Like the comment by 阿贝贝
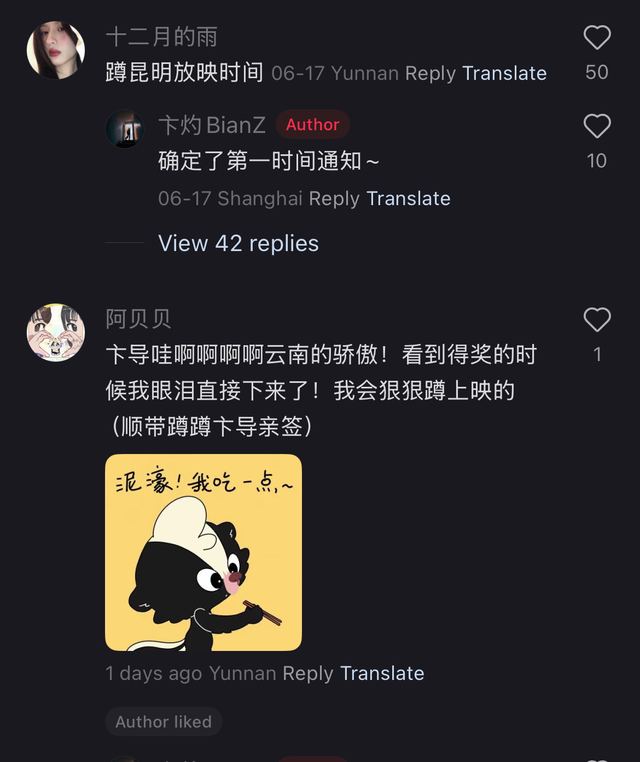The height and width of the screenshot is (762, 640). pos(597,320)
